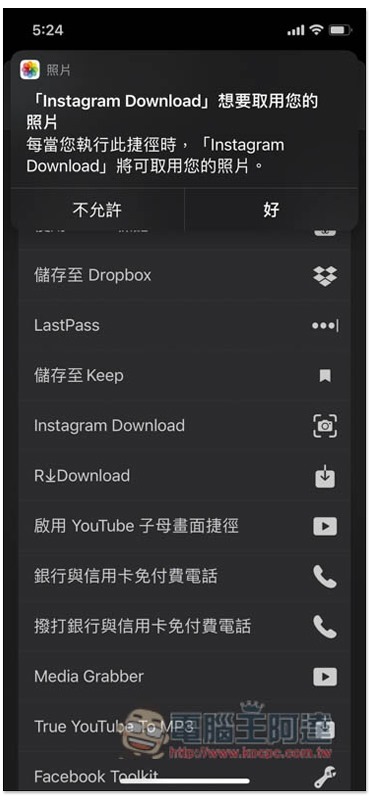Run 撥打銀行與信用卡免付費電話 shortcut
369x800 pixels.
point(185,627)
